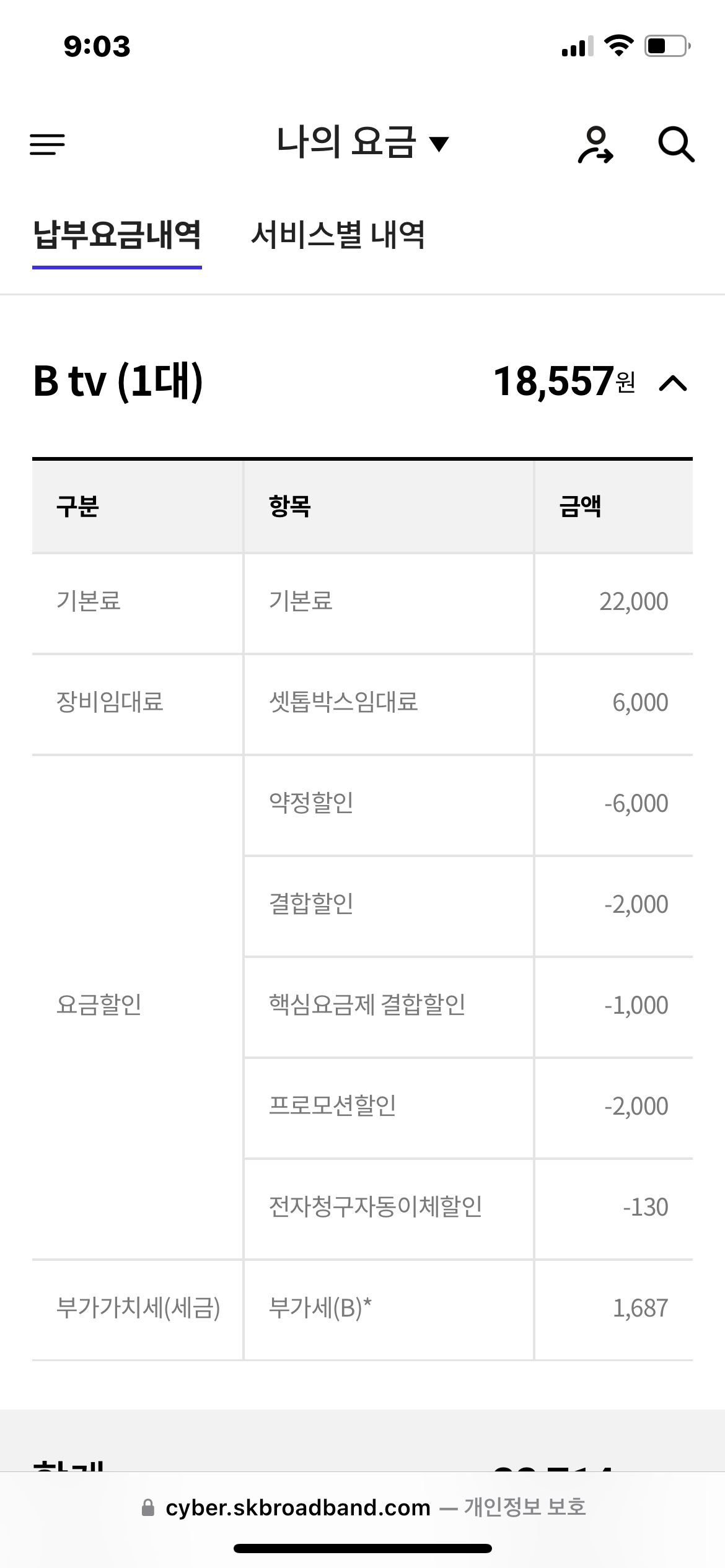Open the user account icon
725x1568 pixels.
point(595,145)
